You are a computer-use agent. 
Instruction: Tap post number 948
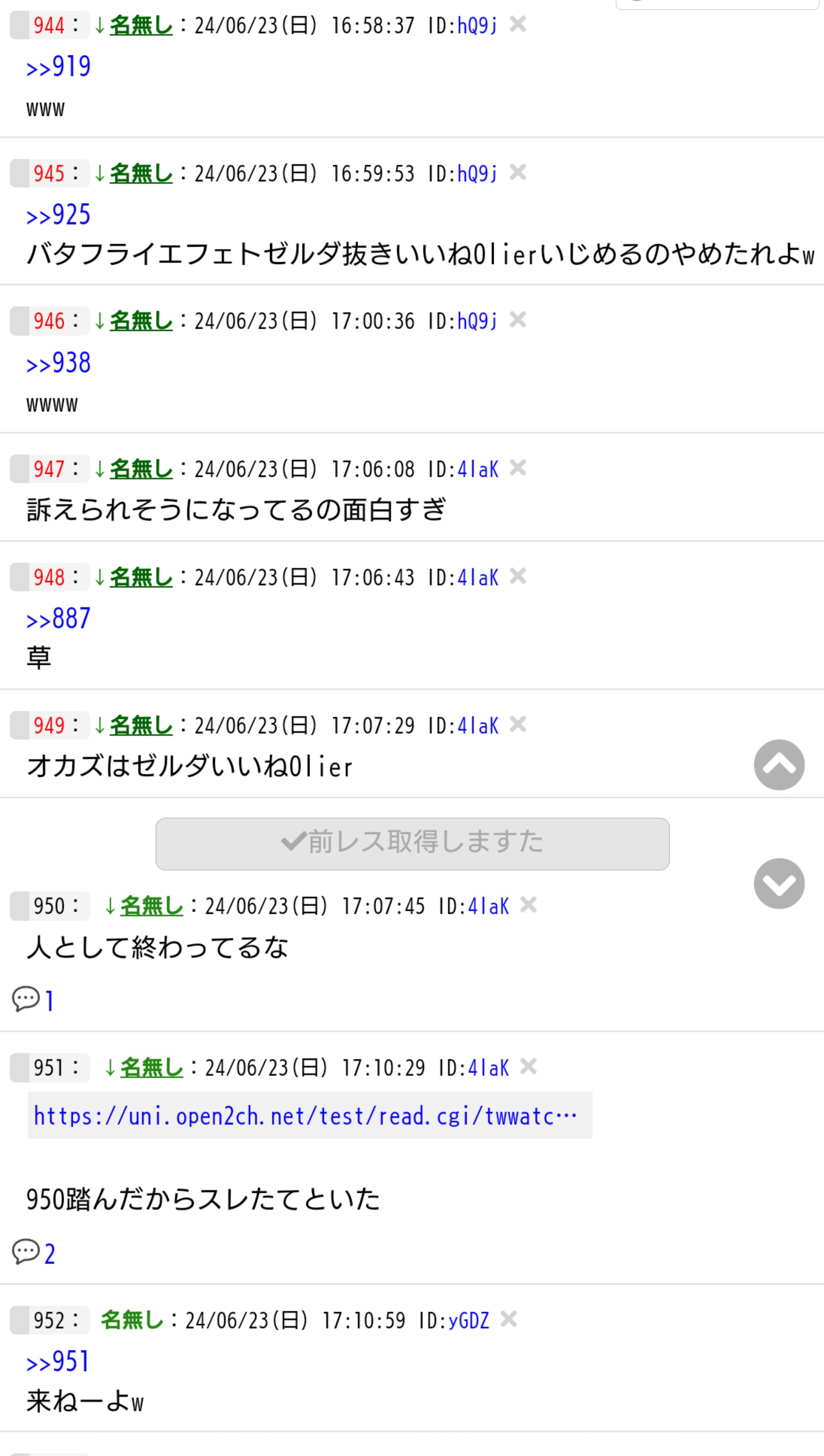[49, 578]
